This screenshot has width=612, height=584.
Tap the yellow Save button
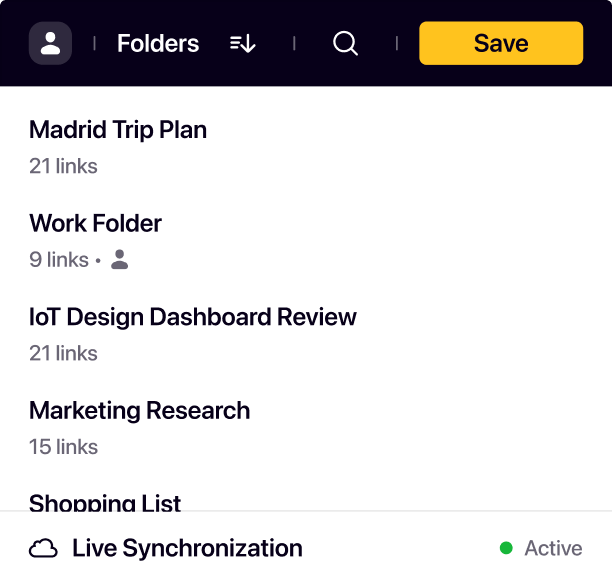click(500, 44)
